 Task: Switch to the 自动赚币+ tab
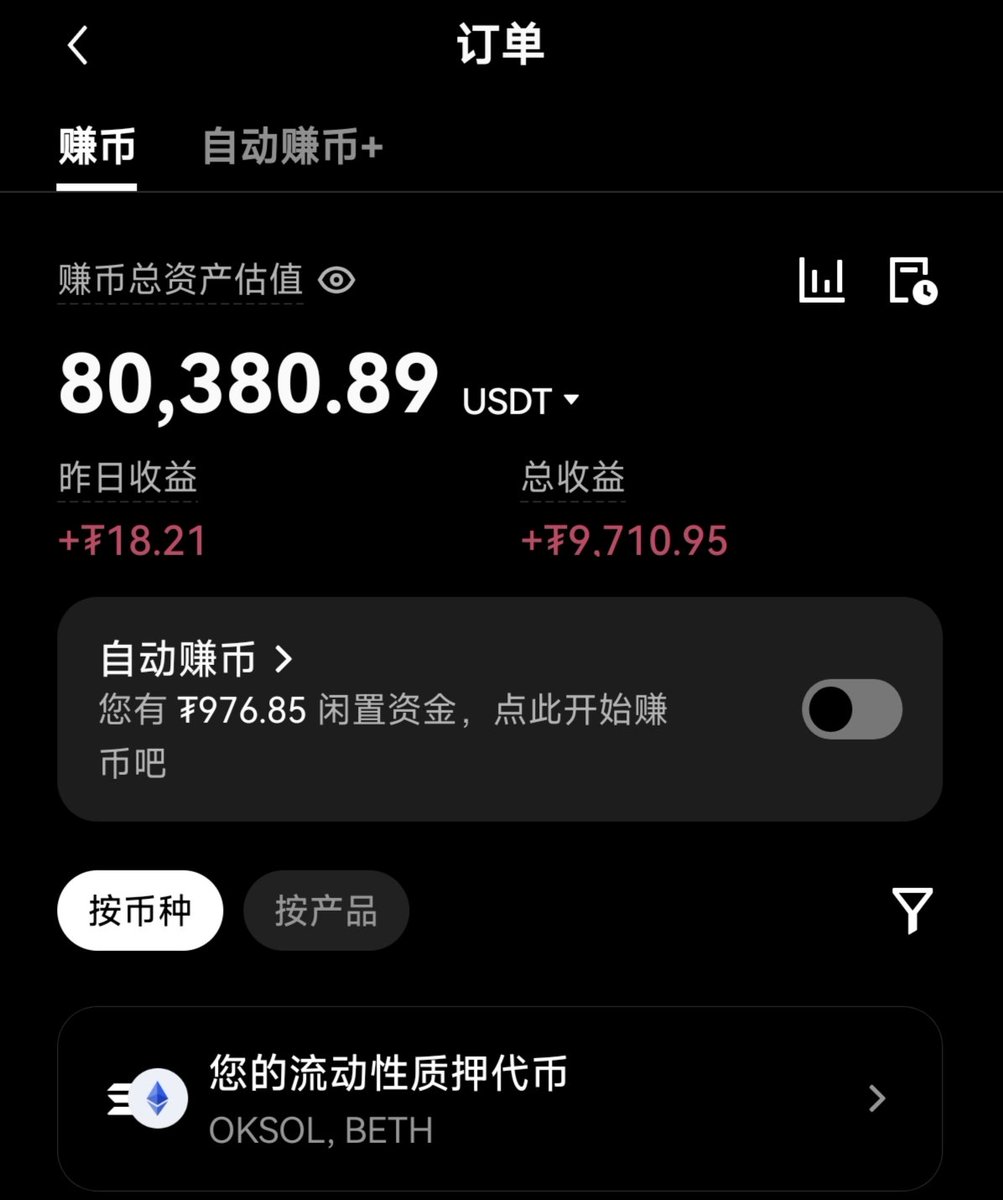[x=292, y=147]
